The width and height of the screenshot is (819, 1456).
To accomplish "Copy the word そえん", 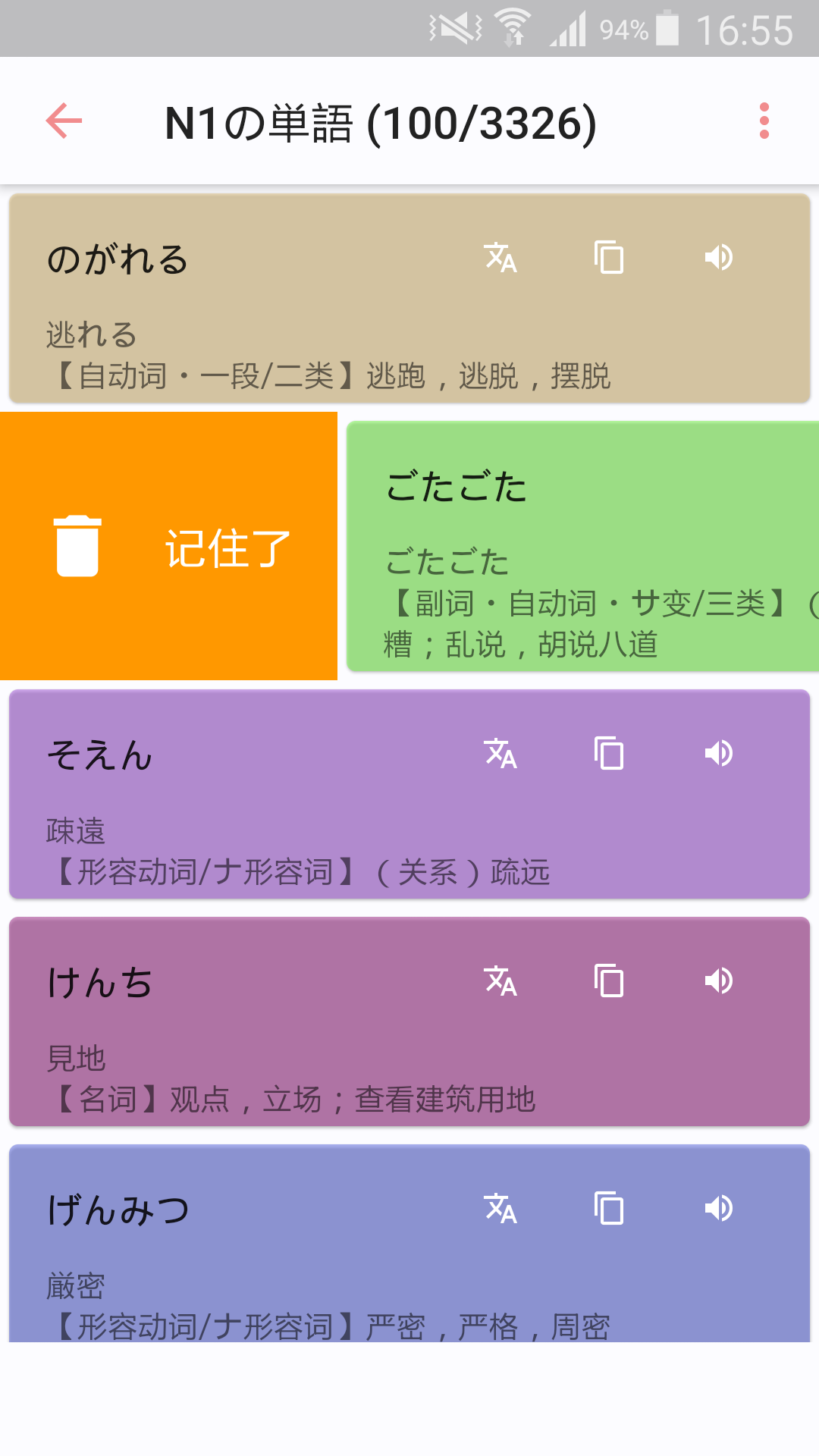I will [609, 754].
